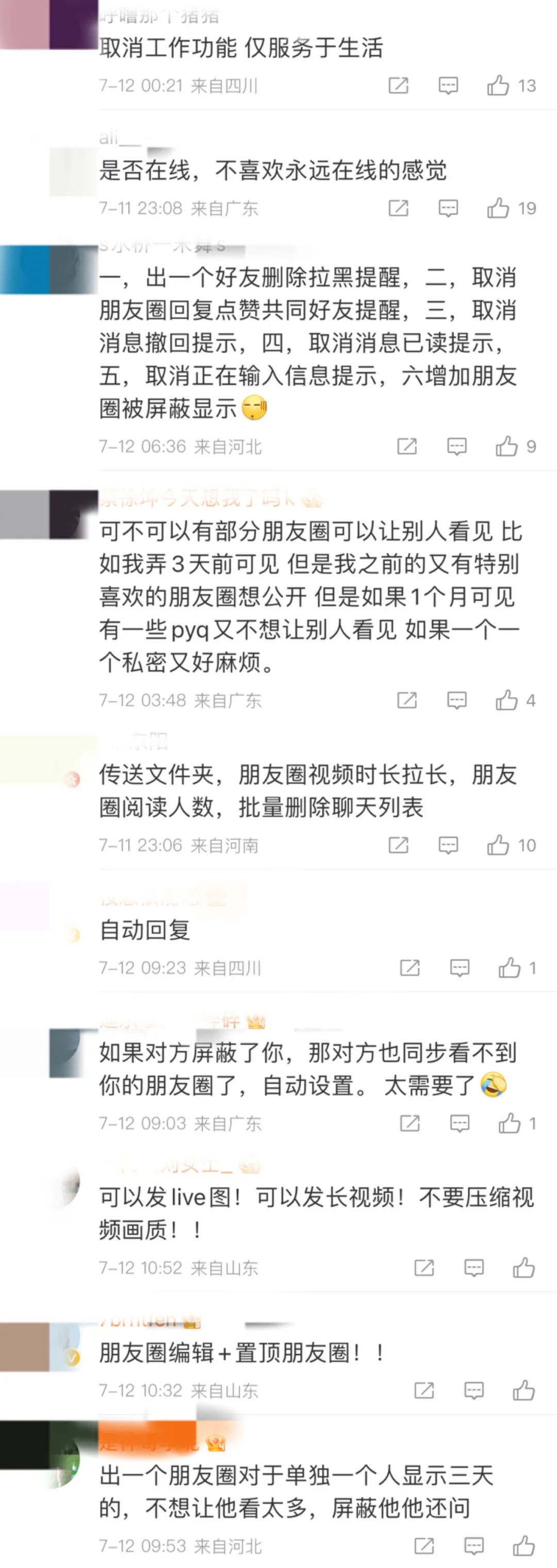This screenshot has height=1568, width=557.
Task: Reply to the comment '朋友圈编辑+置顶朋友圈'
Action: click(x=473, y=1390)
